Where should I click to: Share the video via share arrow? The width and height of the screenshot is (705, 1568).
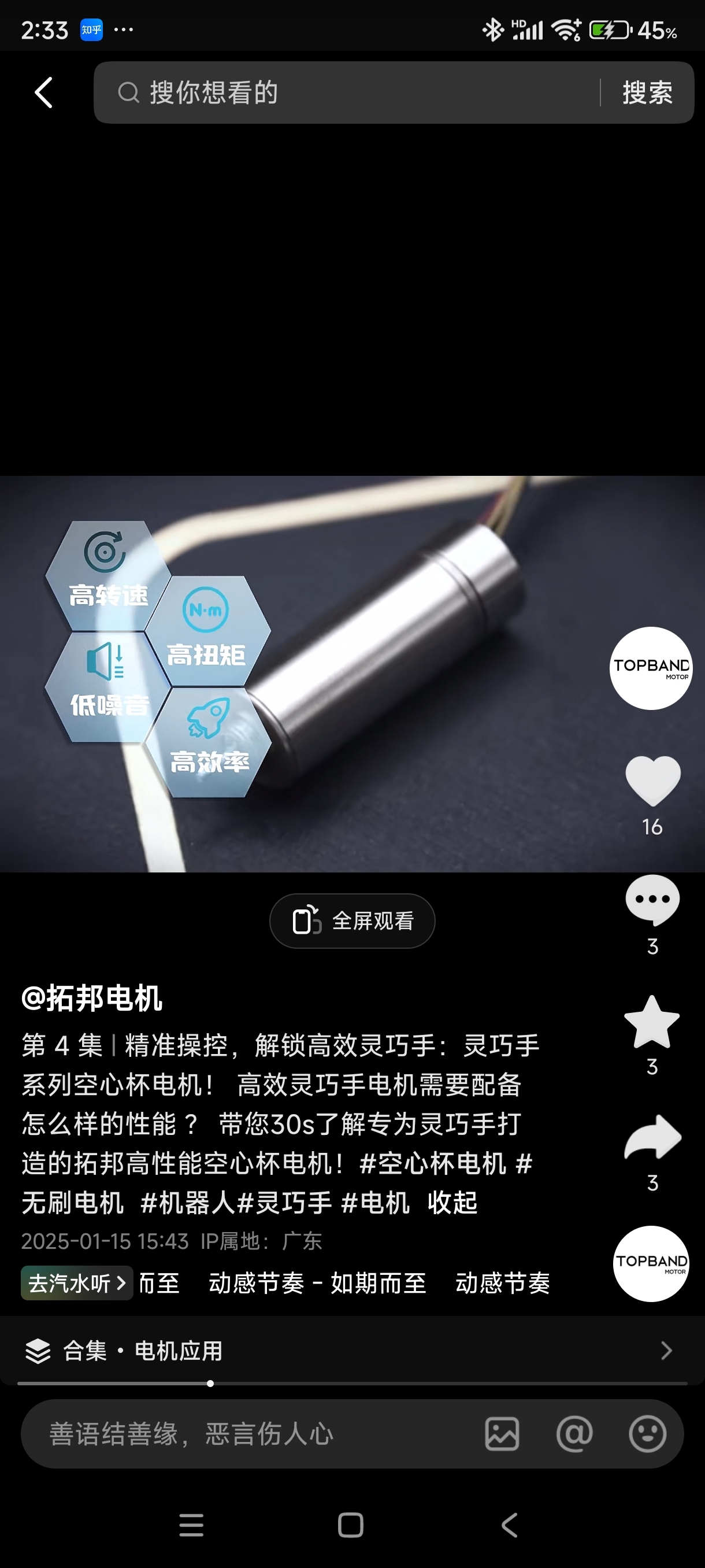[651, 1137]
